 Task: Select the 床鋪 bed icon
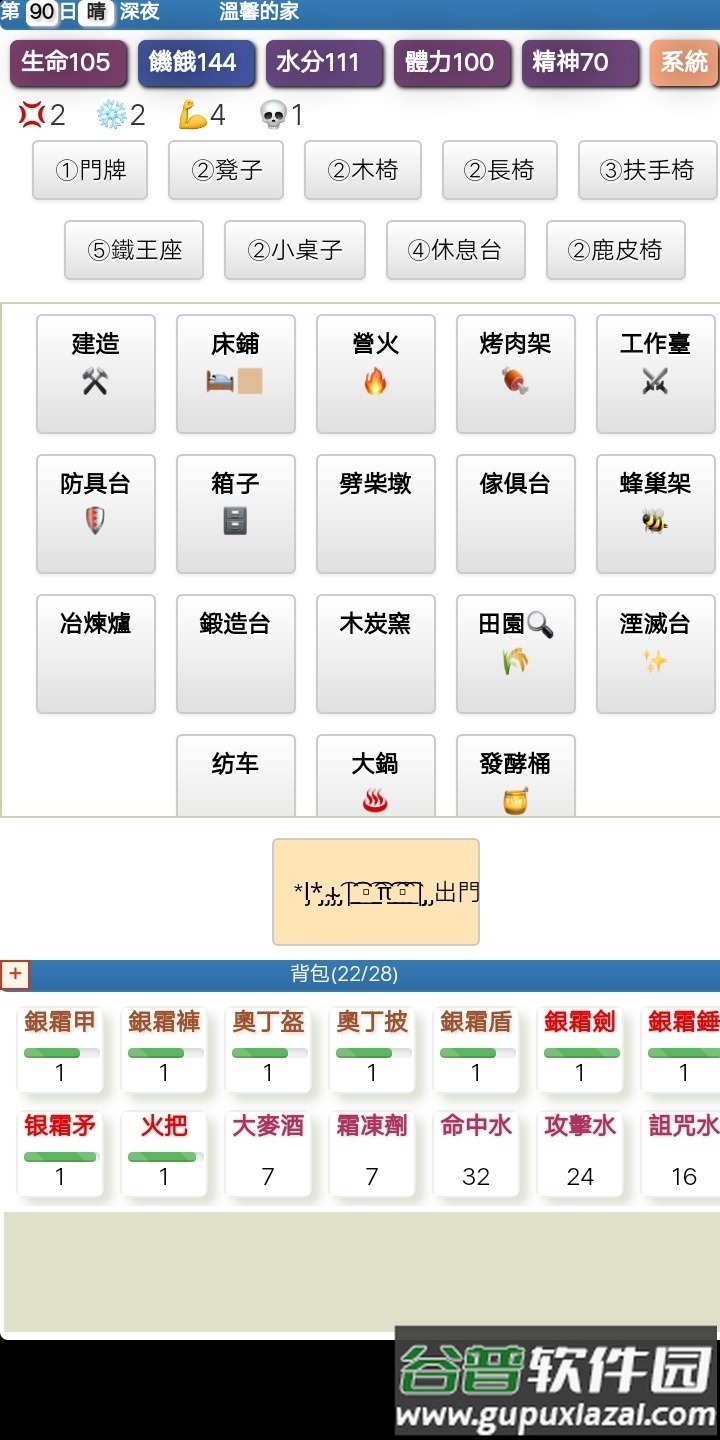[x=235, y=375]
